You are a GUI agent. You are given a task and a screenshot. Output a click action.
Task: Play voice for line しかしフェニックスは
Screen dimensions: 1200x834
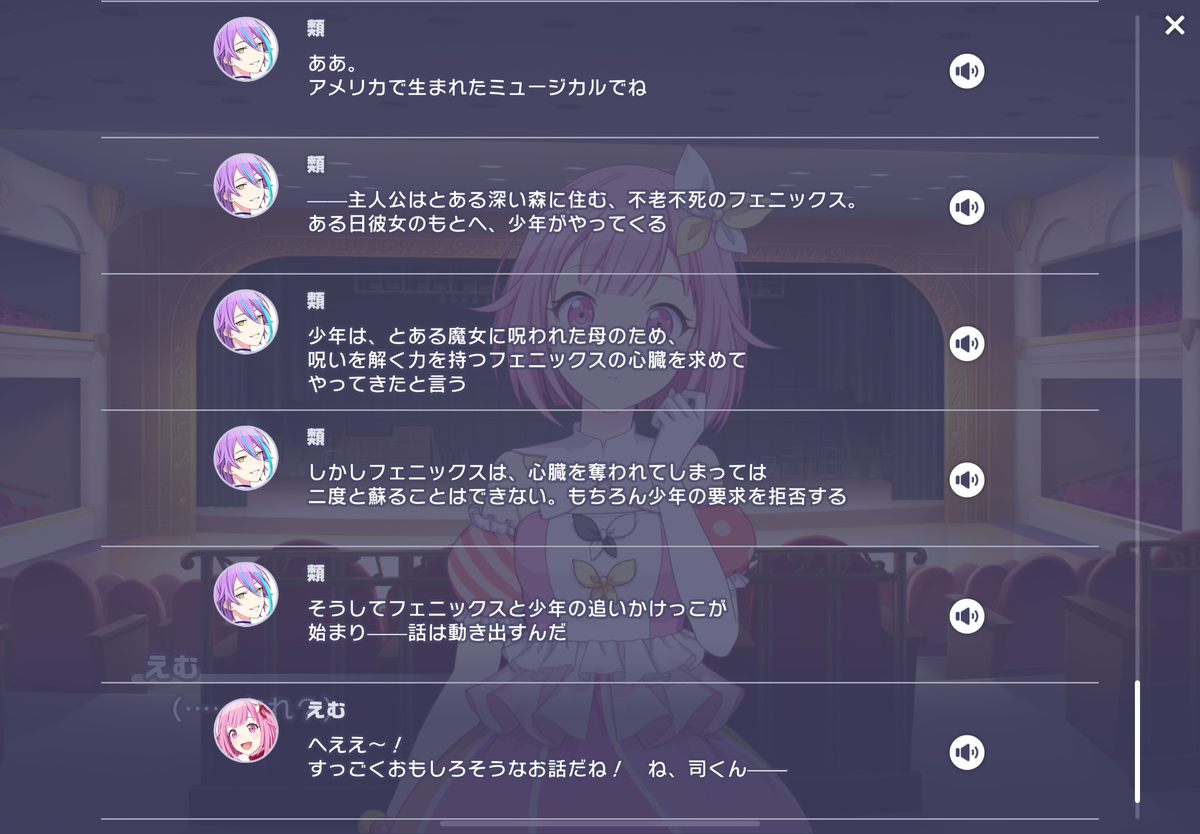click(x=966, y=480)
